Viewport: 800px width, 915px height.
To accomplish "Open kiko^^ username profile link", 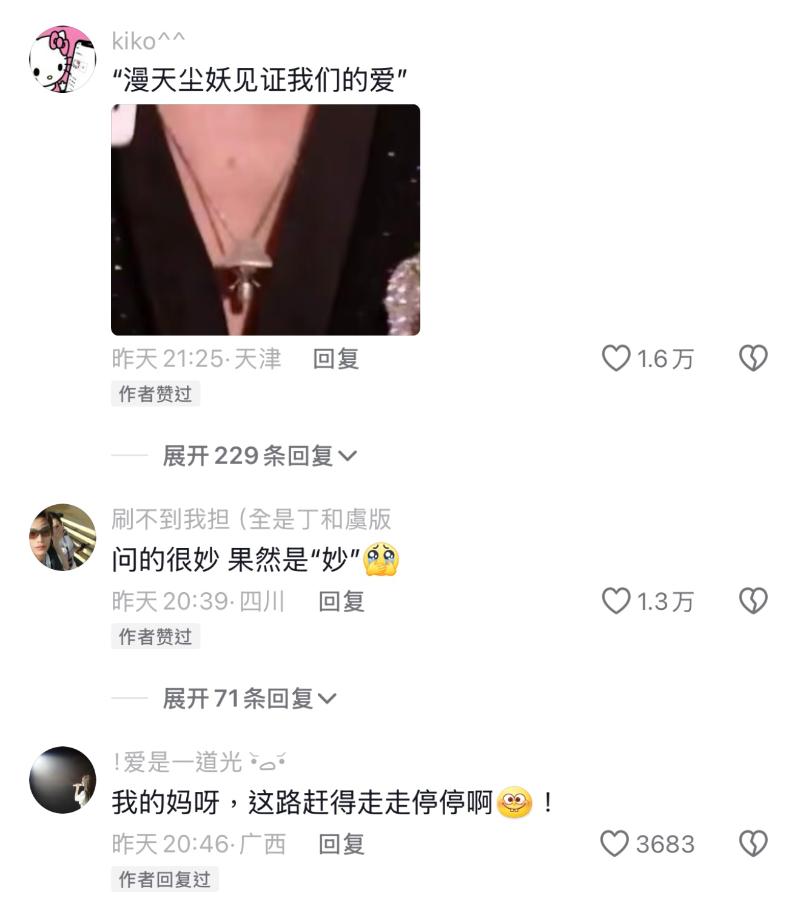I will point(148,41).
